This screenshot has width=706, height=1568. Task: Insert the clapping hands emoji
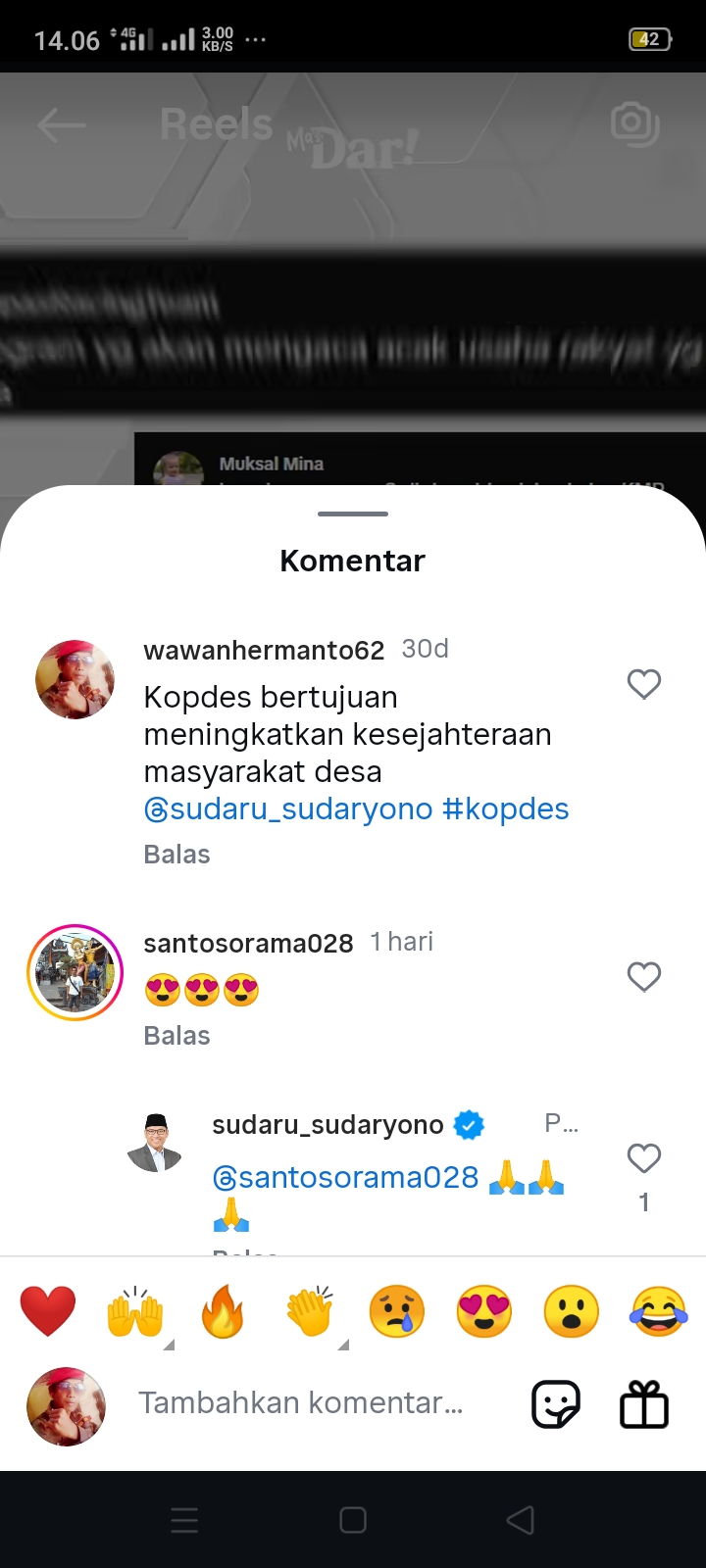pyautogui.click(x=310, y=1311)
